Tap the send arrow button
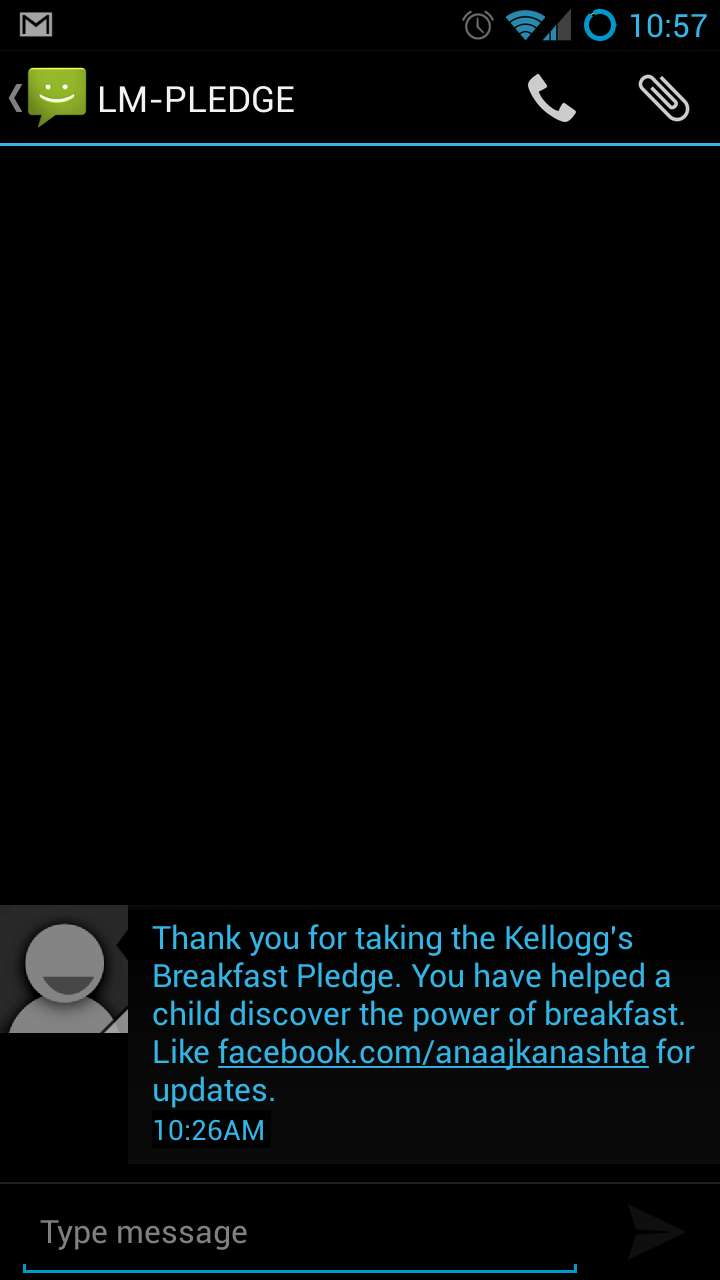The width and height of the screenshot is (720, 1280). pos(657,1232)
